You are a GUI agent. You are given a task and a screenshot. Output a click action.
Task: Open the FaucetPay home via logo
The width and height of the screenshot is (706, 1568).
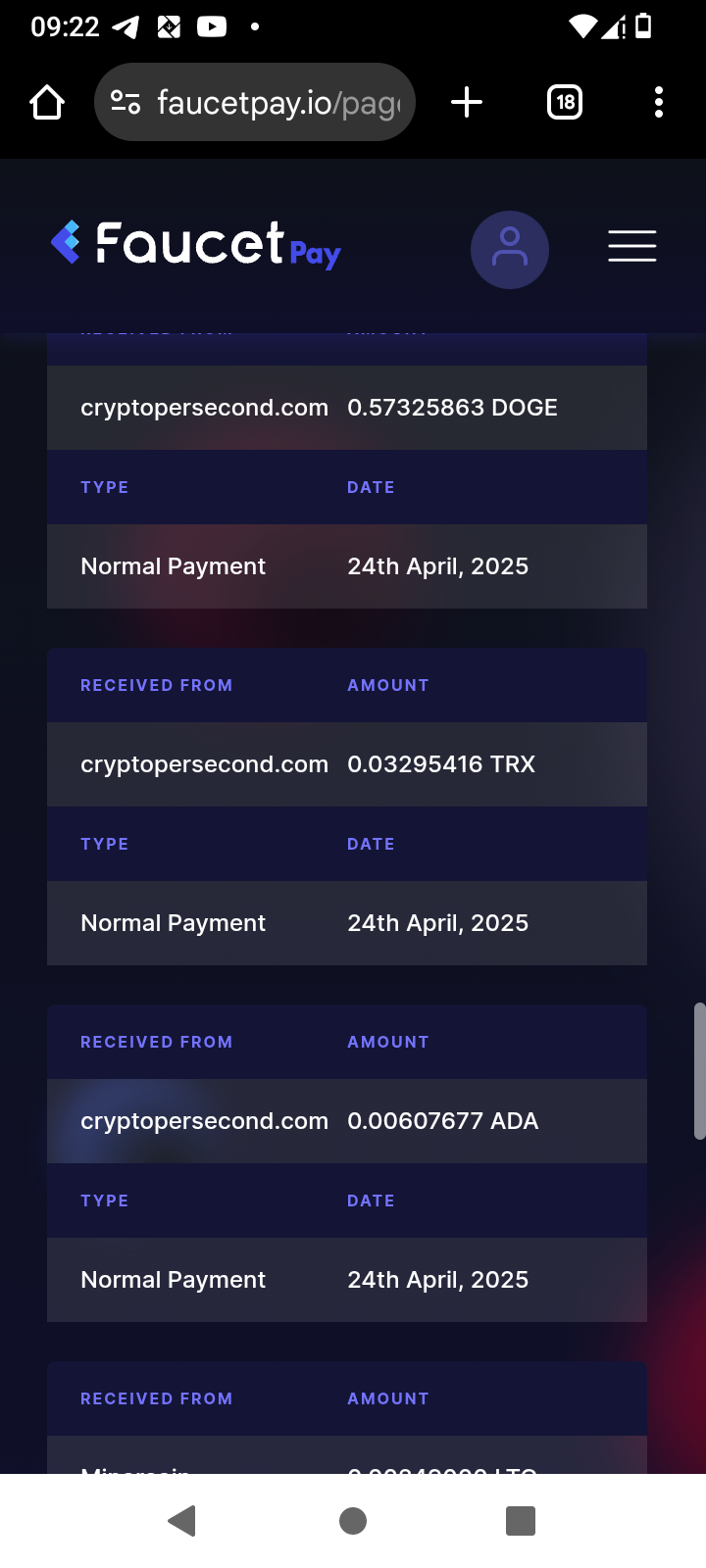pyautogui.click(x=196, y=245)
